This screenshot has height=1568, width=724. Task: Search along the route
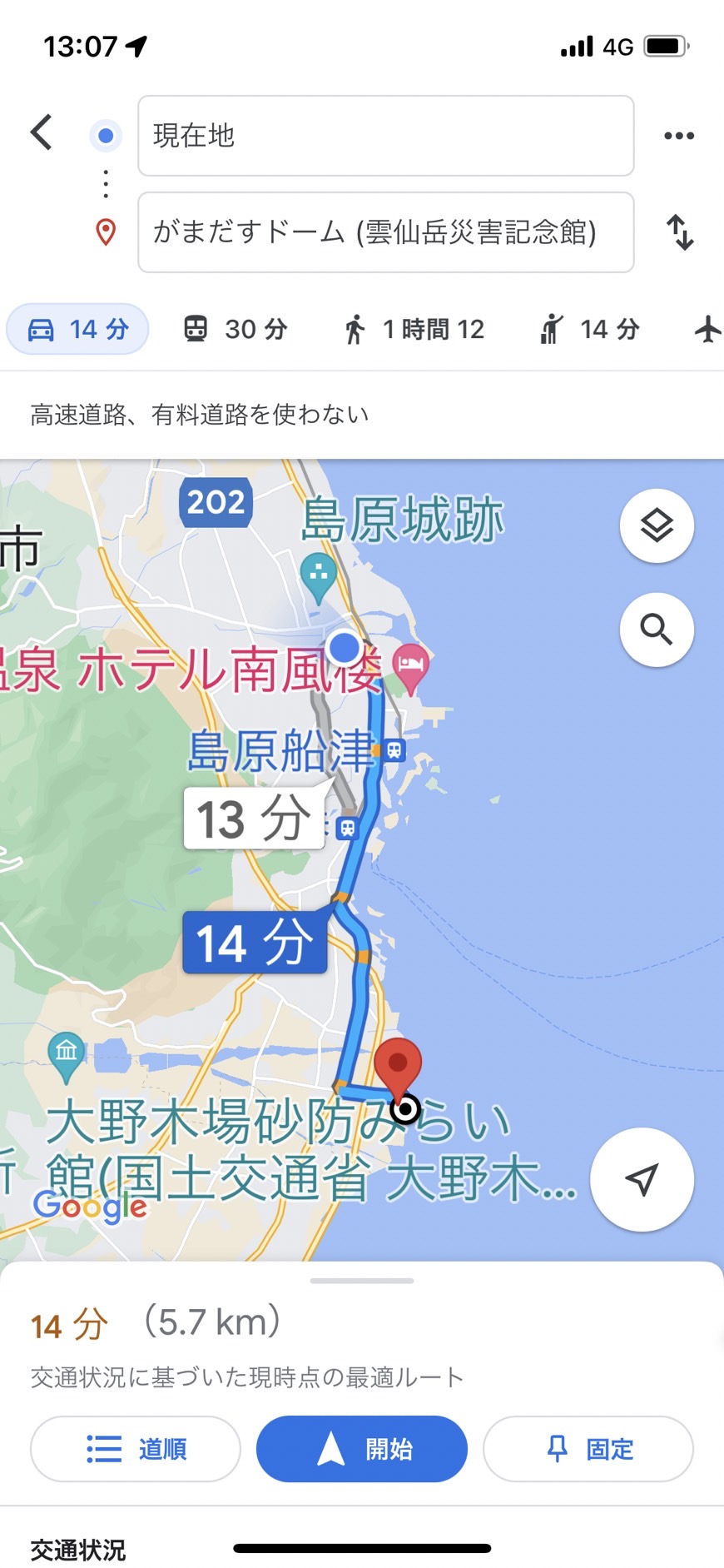pyautogui.click(x=657, y=630)
